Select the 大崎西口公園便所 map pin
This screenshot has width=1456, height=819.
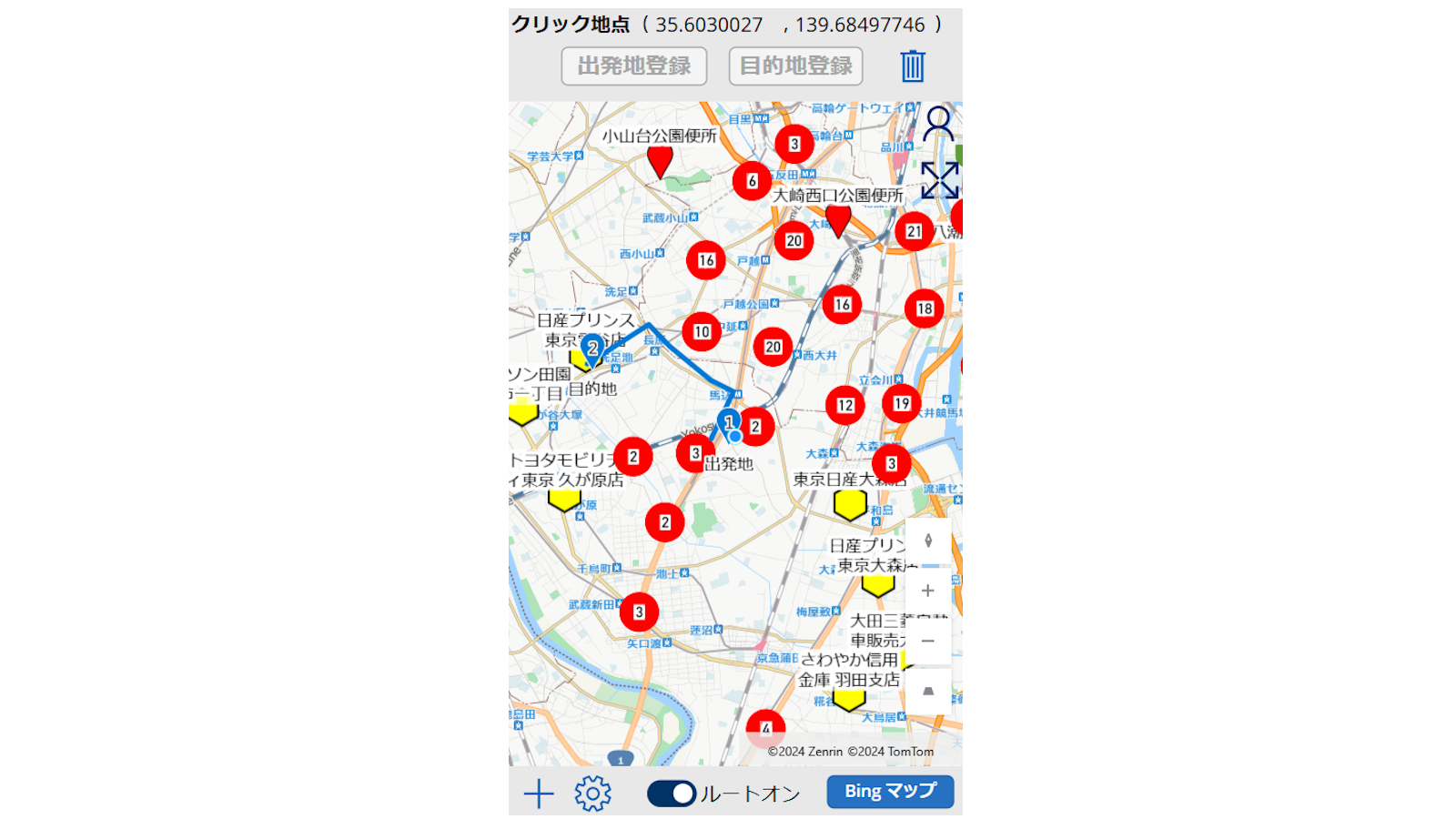tap(838, 219)
